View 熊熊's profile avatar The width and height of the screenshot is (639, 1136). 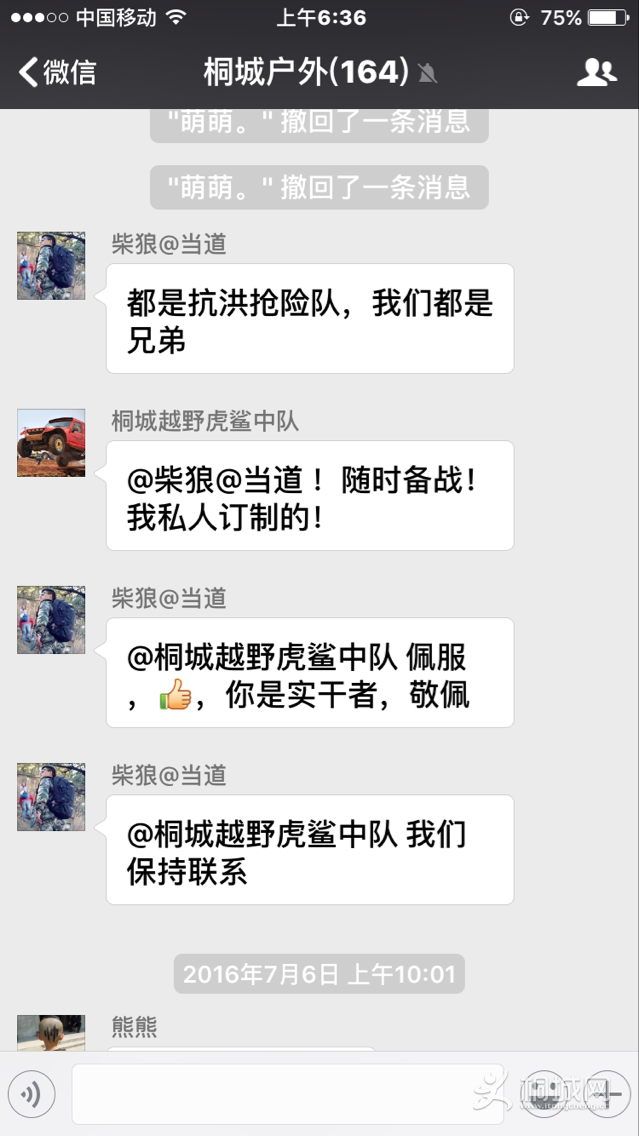pyautogui.click(x=51, y=1034)
